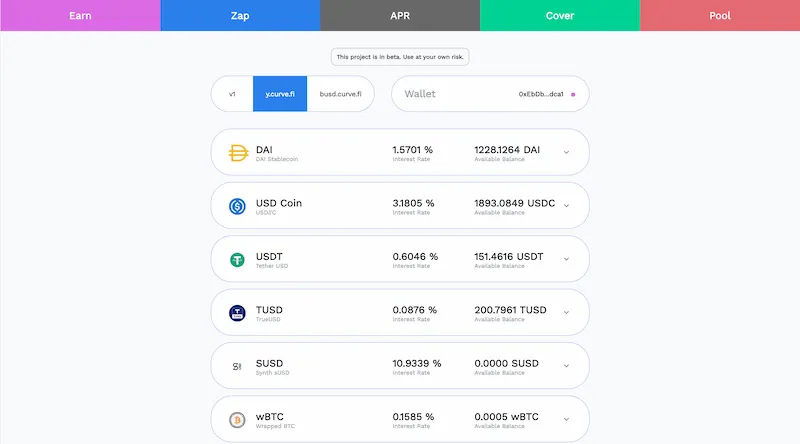
Task: Go to the APR tab
Action: coord(400,16)
